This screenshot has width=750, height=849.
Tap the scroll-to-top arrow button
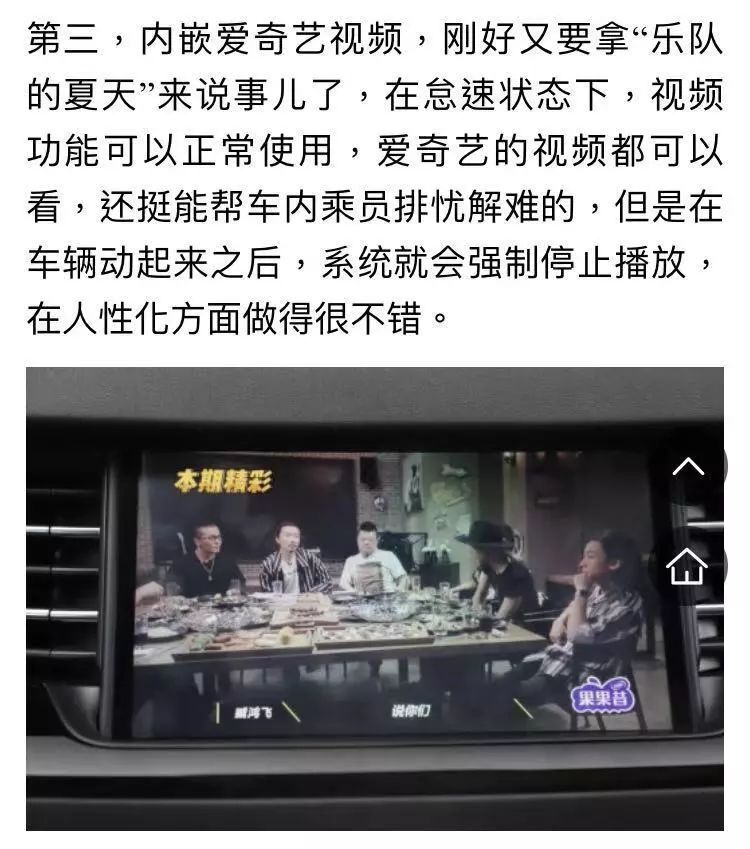(x=688, y=466)
